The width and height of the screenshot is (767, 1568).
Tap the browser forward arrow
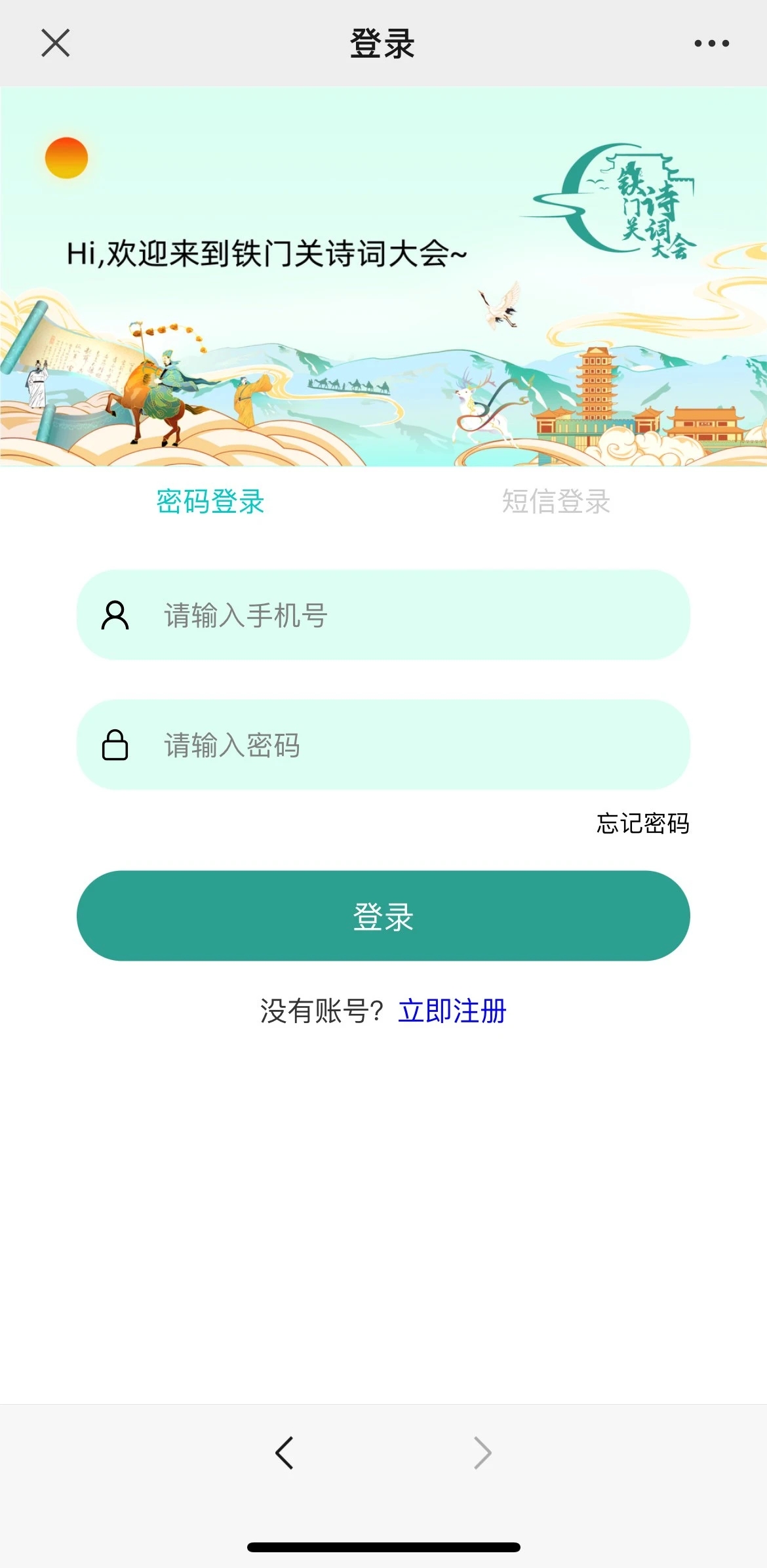[482, 1453]
